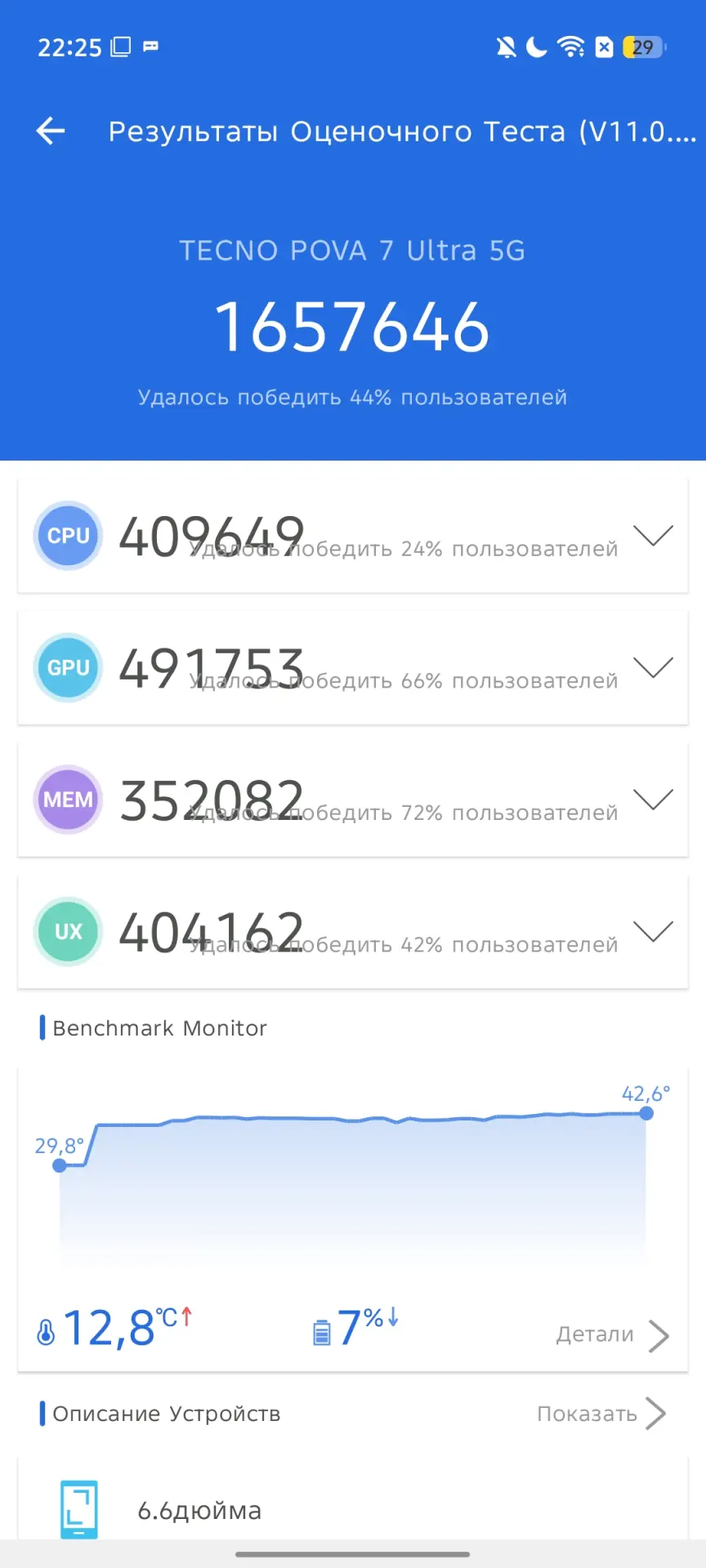
Task: Tap the back arrow to leave results
Action: point(50,131)
